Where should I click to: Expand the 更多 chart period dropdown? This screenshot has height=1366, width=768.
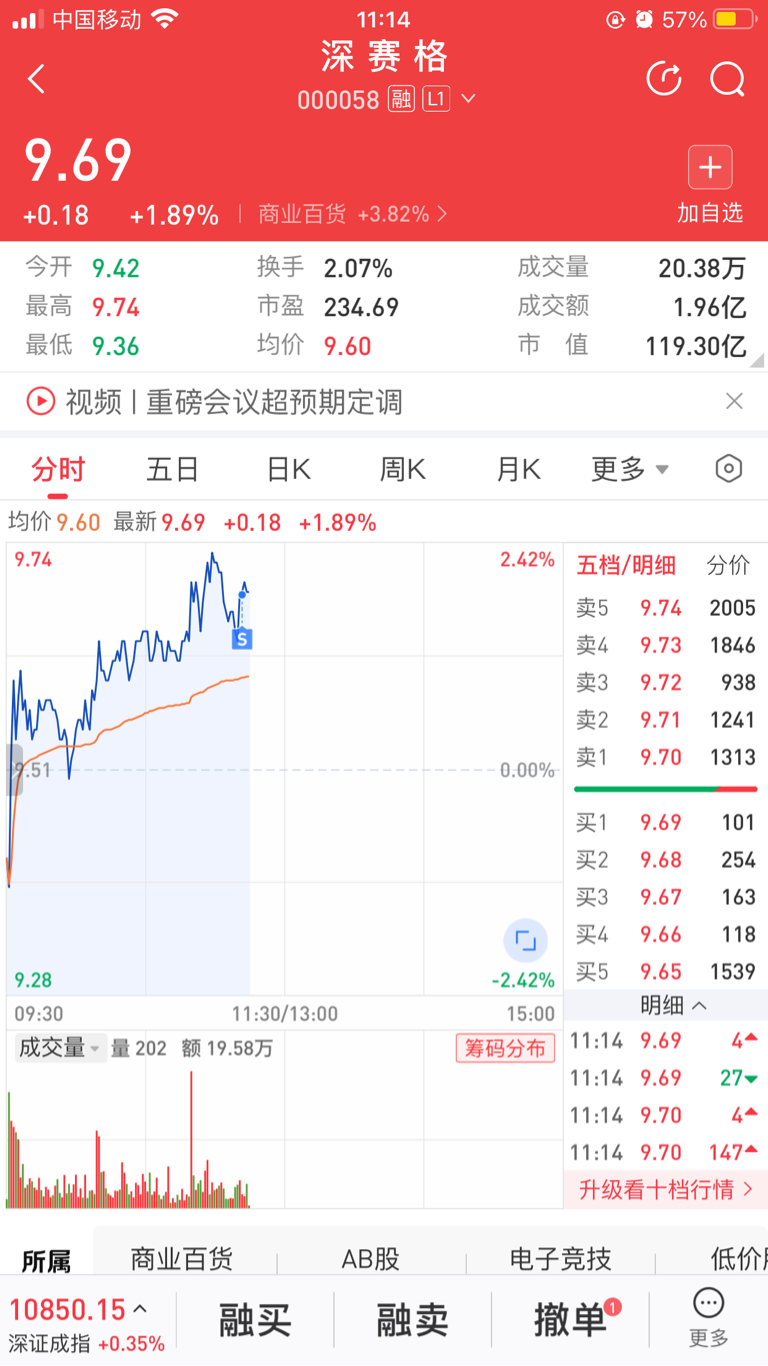coord(630,469)
